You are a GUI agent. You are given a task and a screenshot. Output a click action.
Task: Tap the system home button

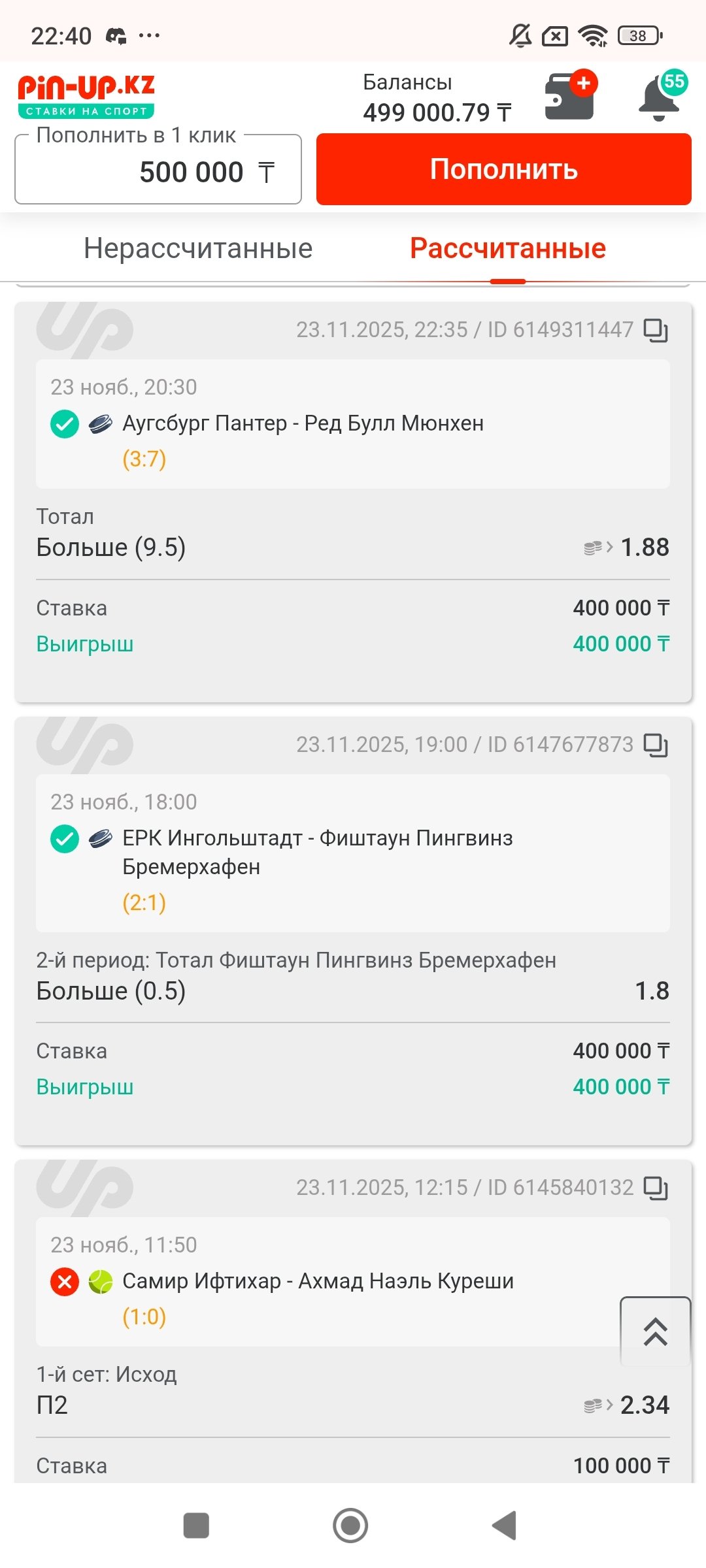[350, 1526]
